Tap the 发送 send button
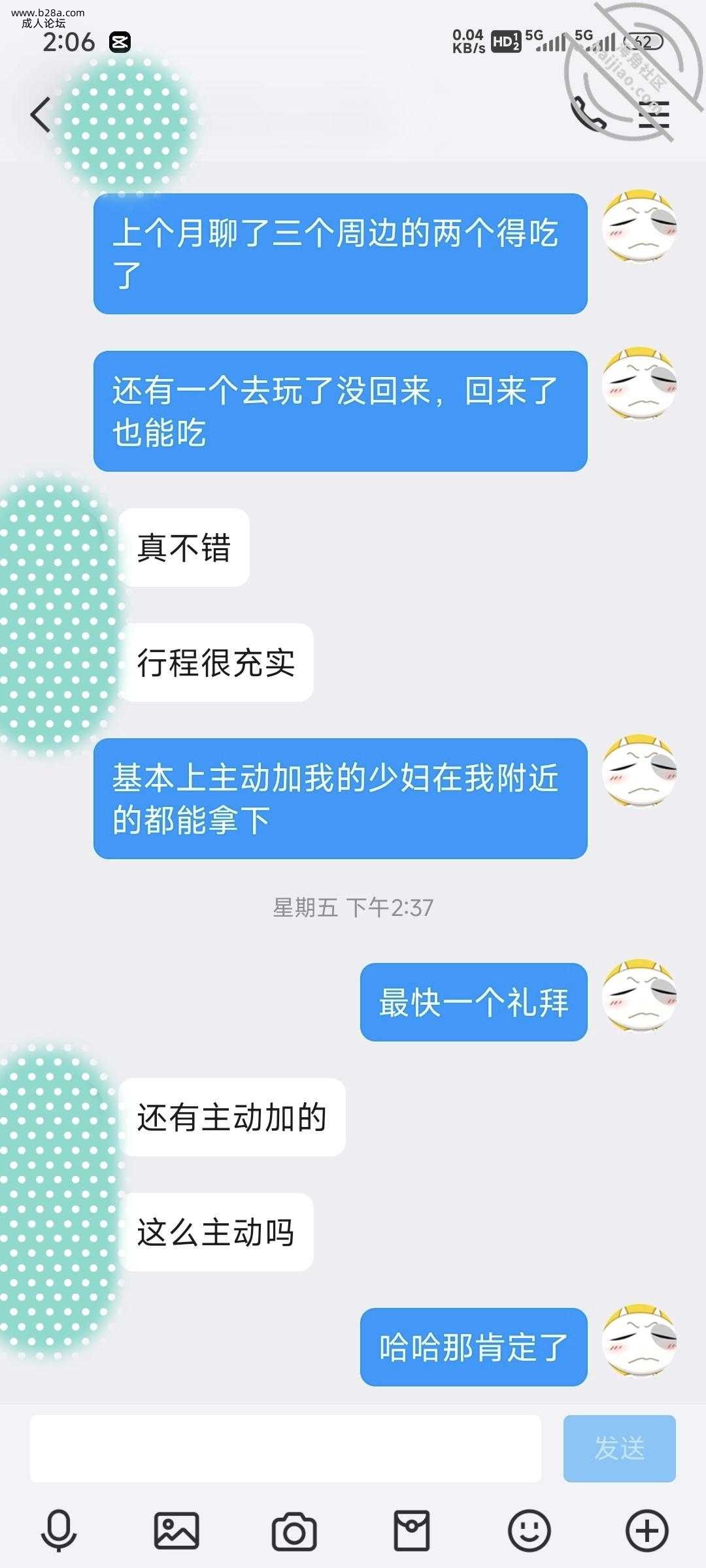706x1568 pixels. point(619,1448)
